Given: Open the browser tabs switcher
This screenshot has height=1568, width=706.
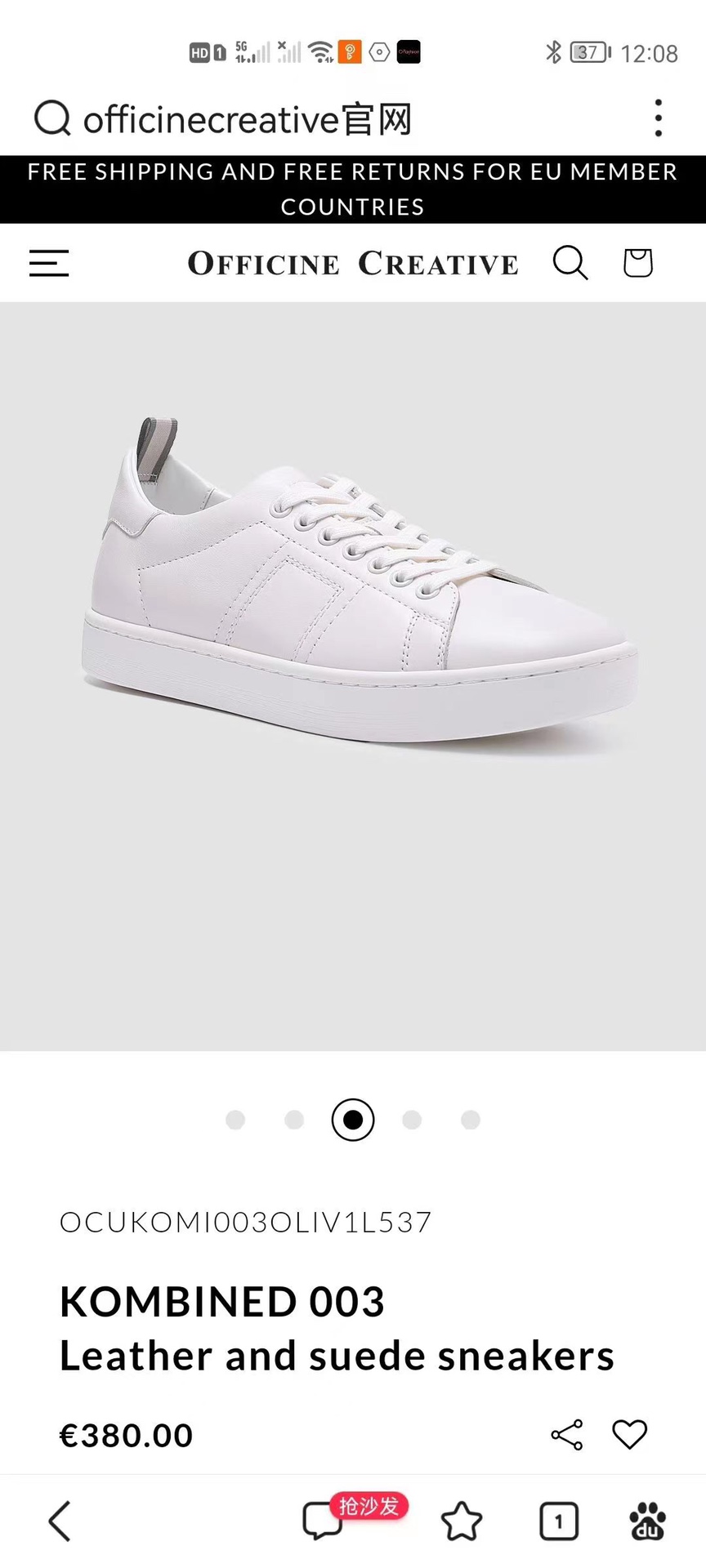Looking at the screenshot, I should click(559, 1521).
